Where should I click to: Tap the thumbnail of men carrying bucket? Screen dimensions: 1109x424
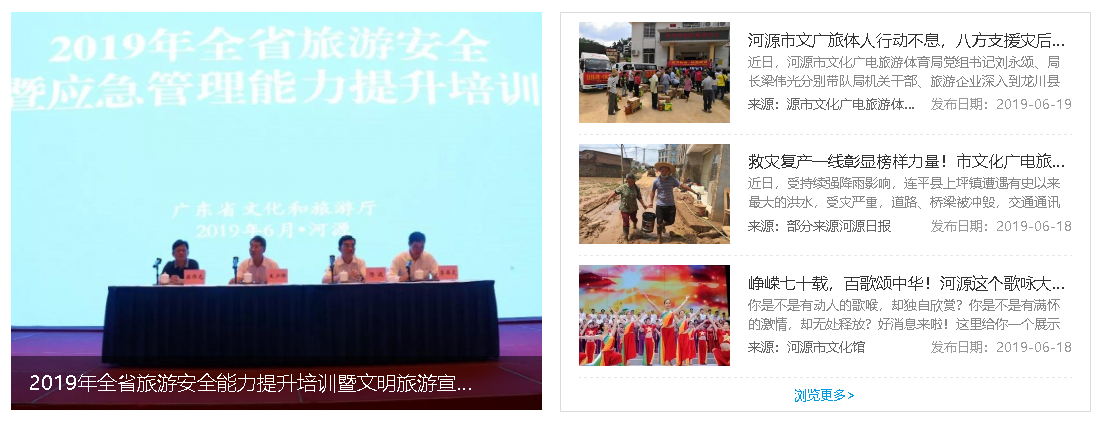(654, 194)
